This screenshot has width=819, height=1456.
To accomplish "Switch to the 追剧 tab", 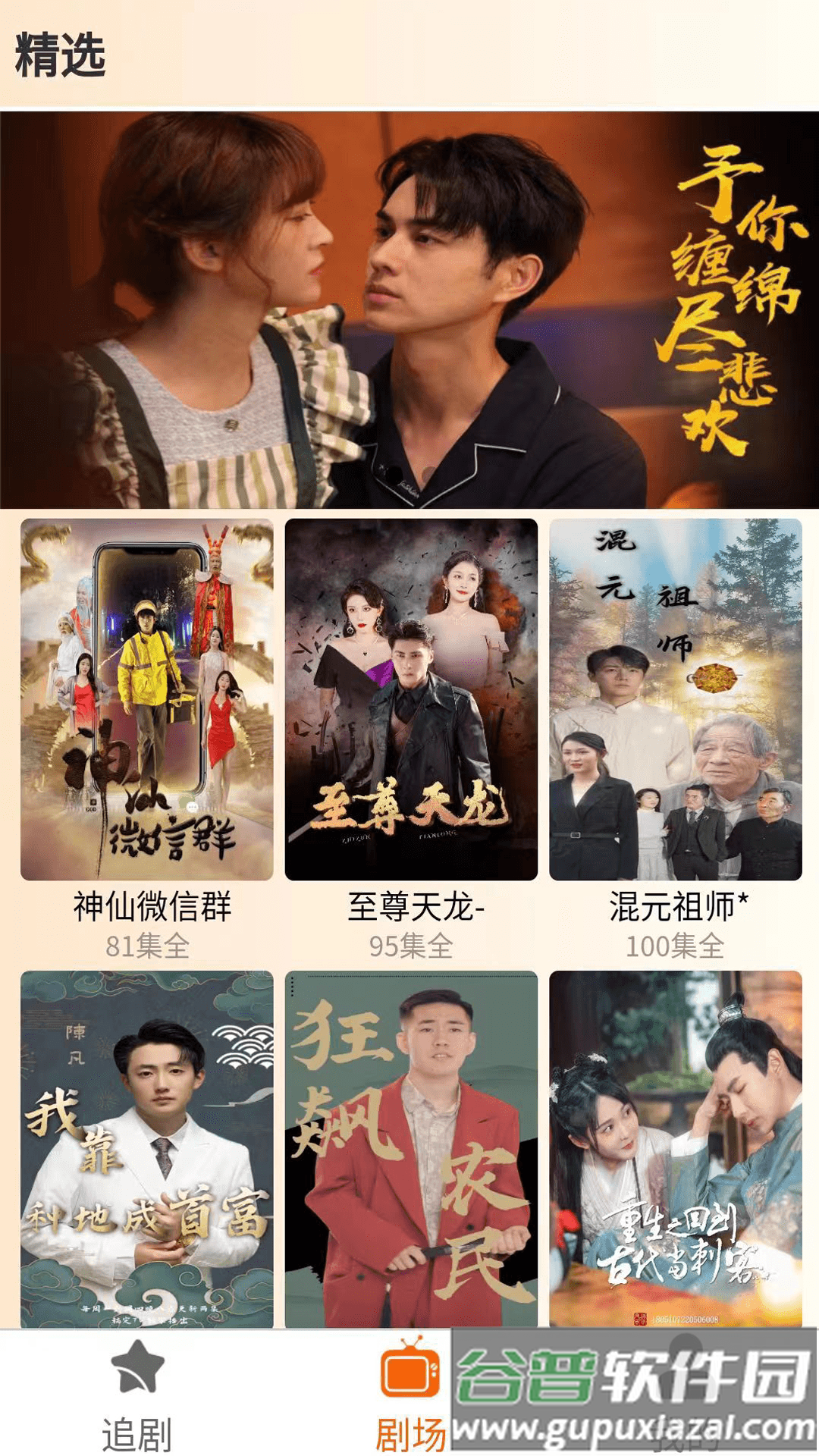I will click(x=137, y=1395).
